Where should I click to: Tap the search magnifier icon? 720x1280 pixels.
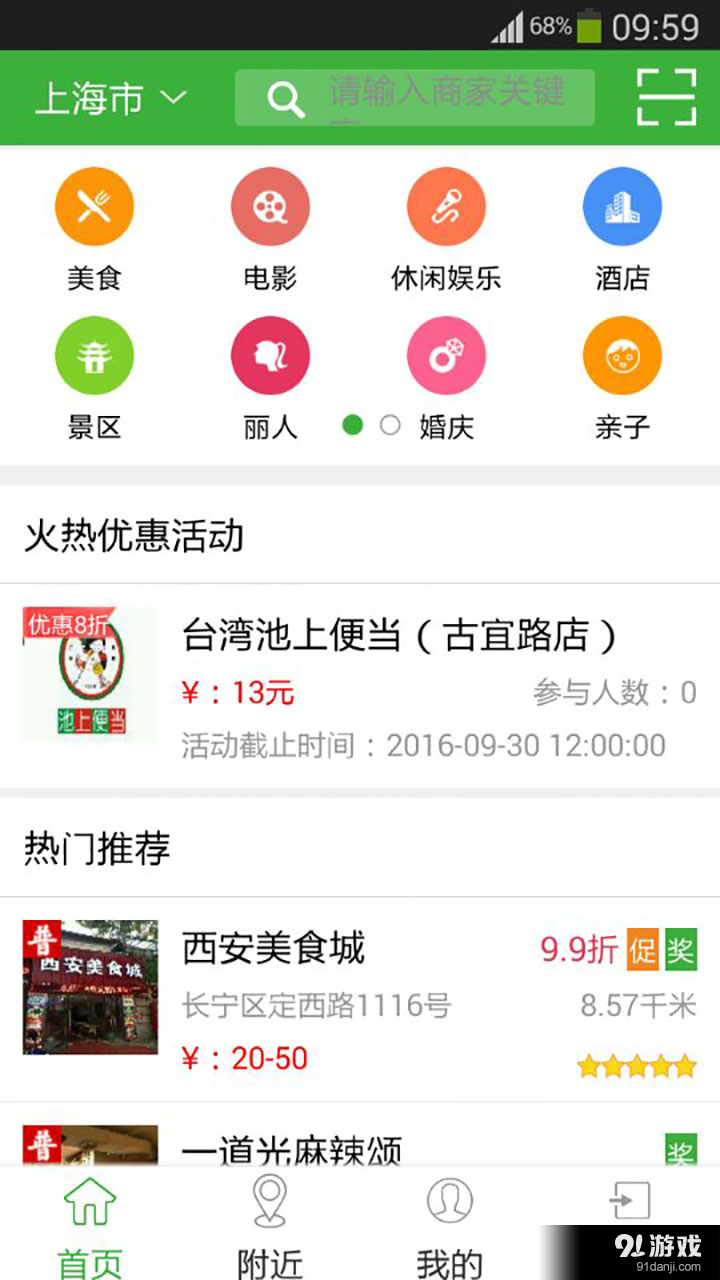[x=285, y=97]
